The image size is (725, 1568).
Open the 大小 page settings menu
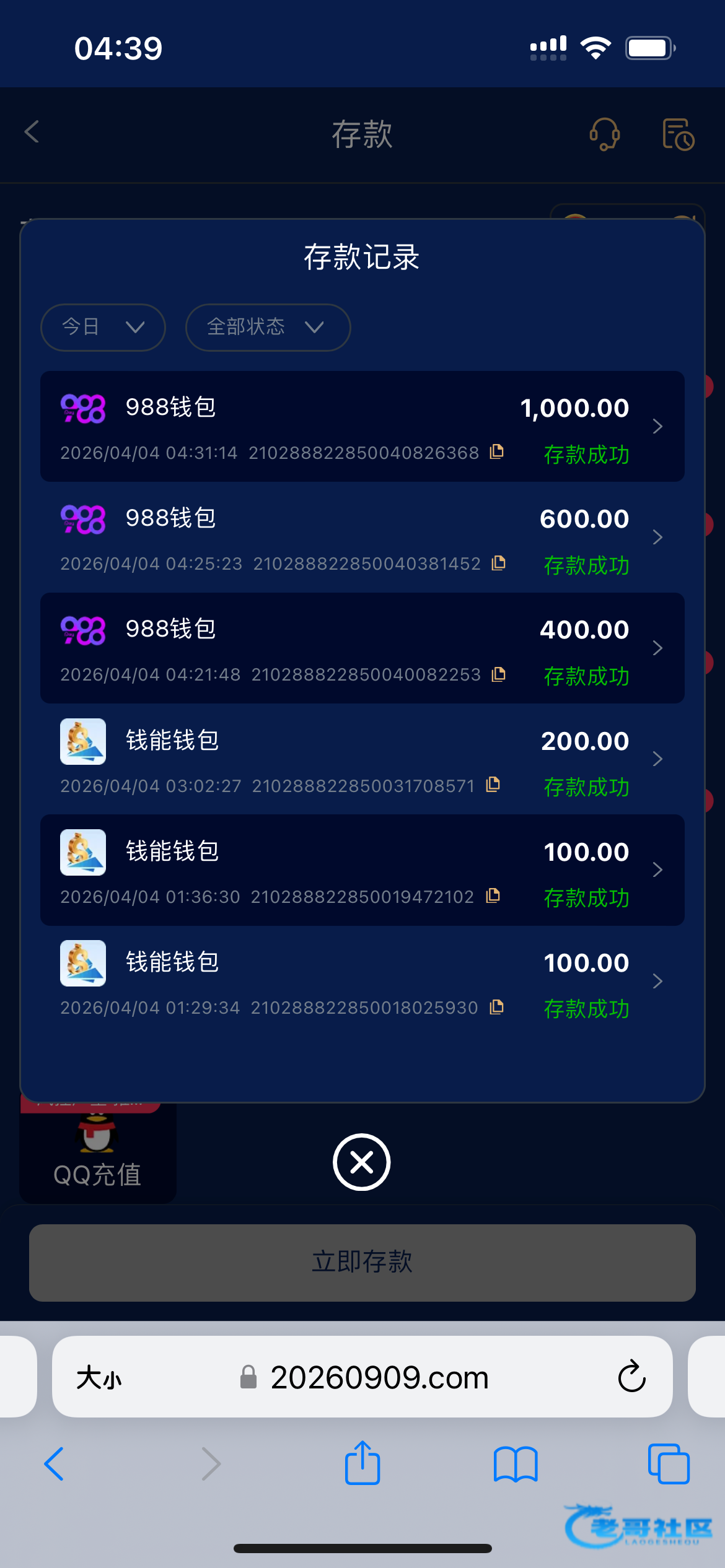tap(99, 1378)
